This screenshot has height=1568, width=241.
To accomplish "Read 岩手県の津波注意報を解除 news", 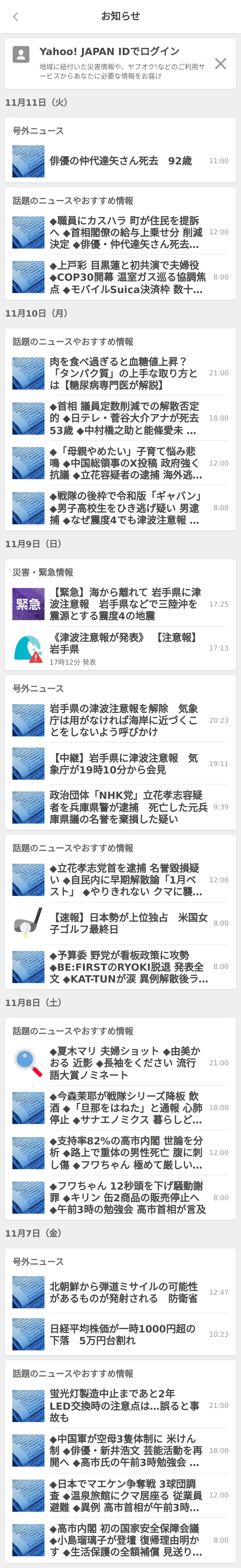I will pyautogui.click(x=120, y=720).
